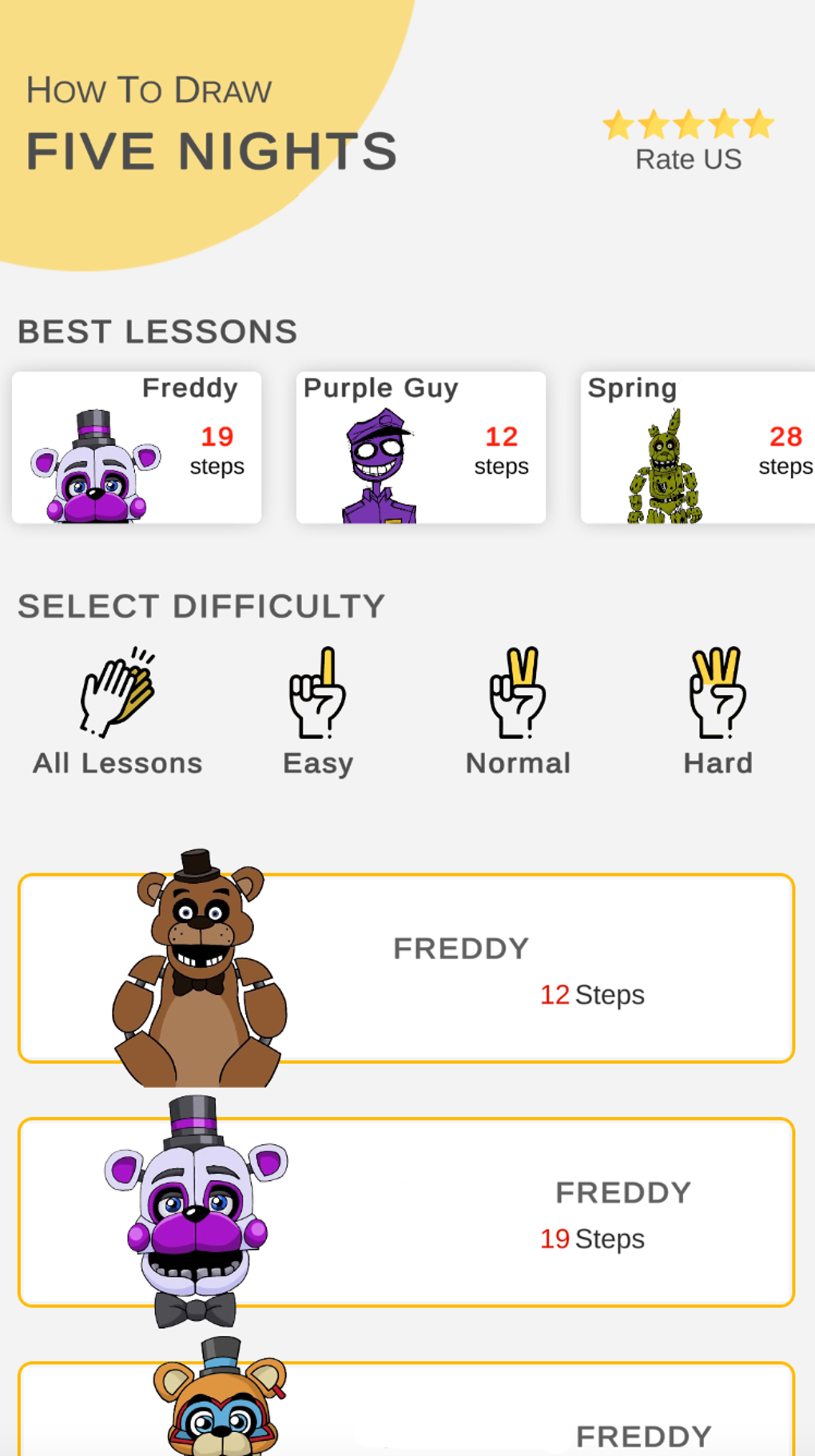Select the two-finger Normal difficulty icon
This screenshot has width=815, height=1456.
(x=518, y=694)
